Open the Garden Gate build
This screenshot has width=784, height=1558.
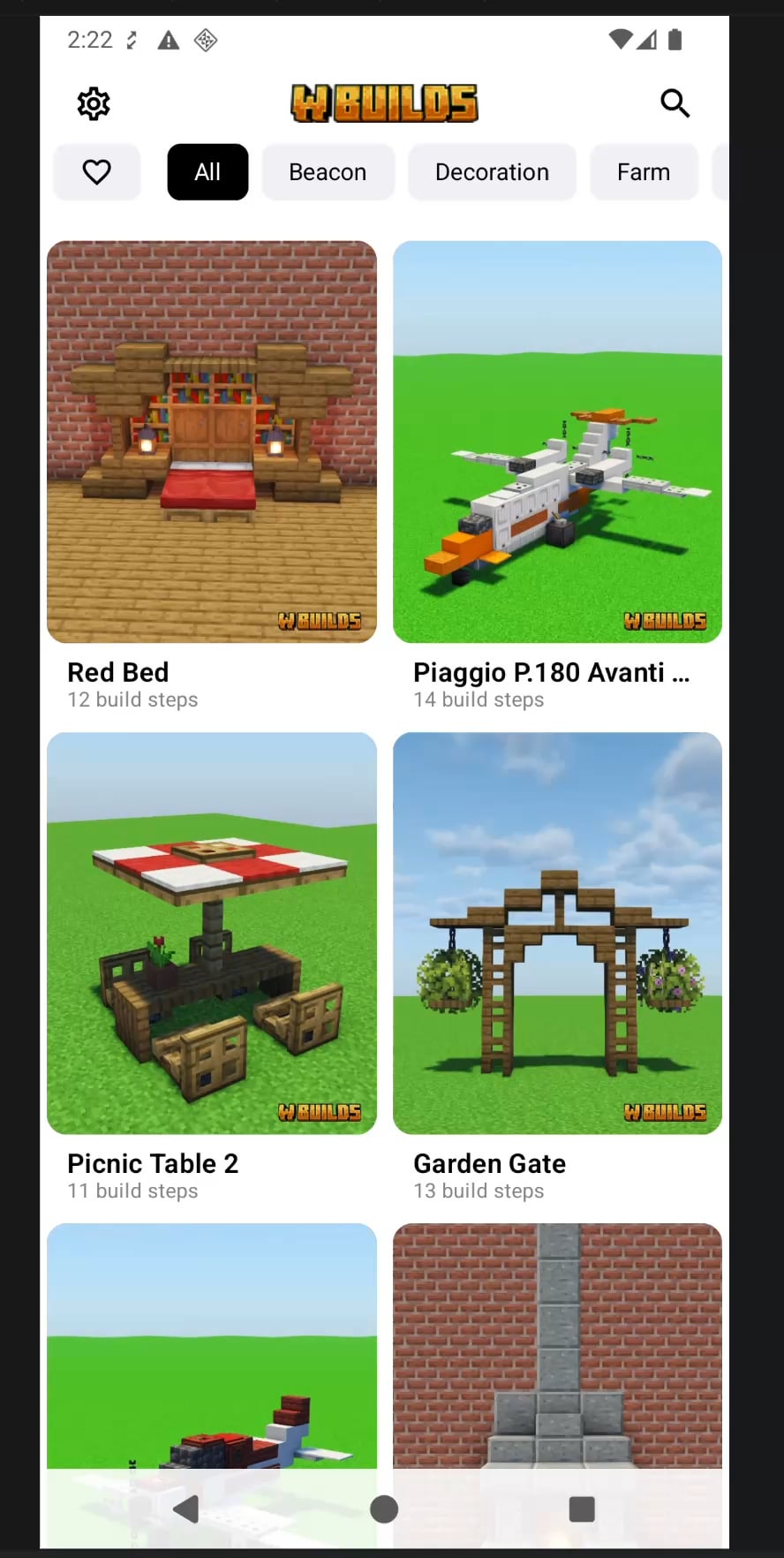coord(557,933)
